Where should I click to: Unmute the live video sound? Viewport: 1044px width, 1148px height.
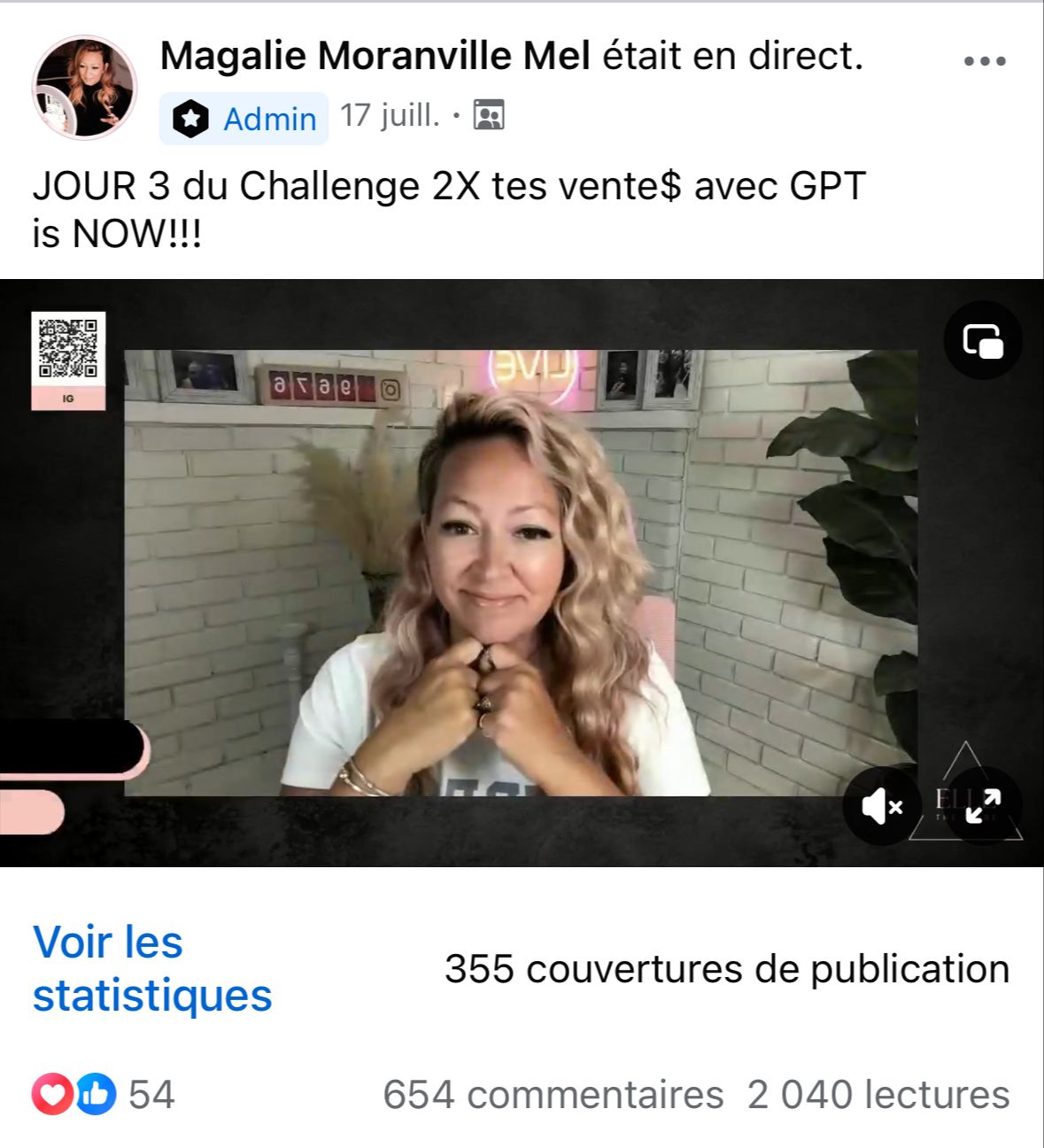click(881, 806)
